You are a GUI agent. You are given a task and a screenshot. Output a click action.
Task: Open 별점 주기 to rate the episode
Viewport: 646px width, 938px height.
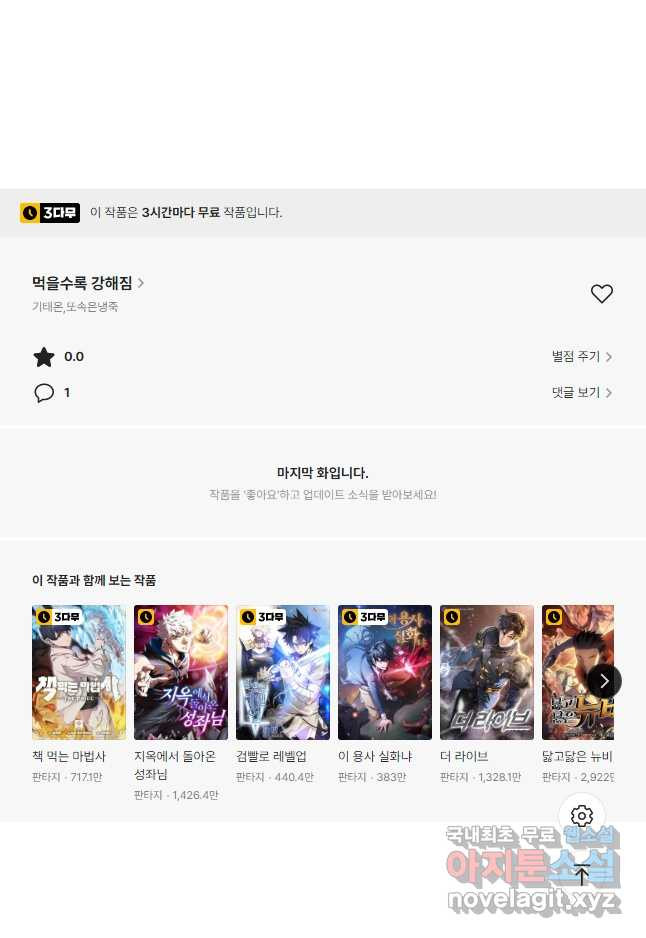pos(581,357)
